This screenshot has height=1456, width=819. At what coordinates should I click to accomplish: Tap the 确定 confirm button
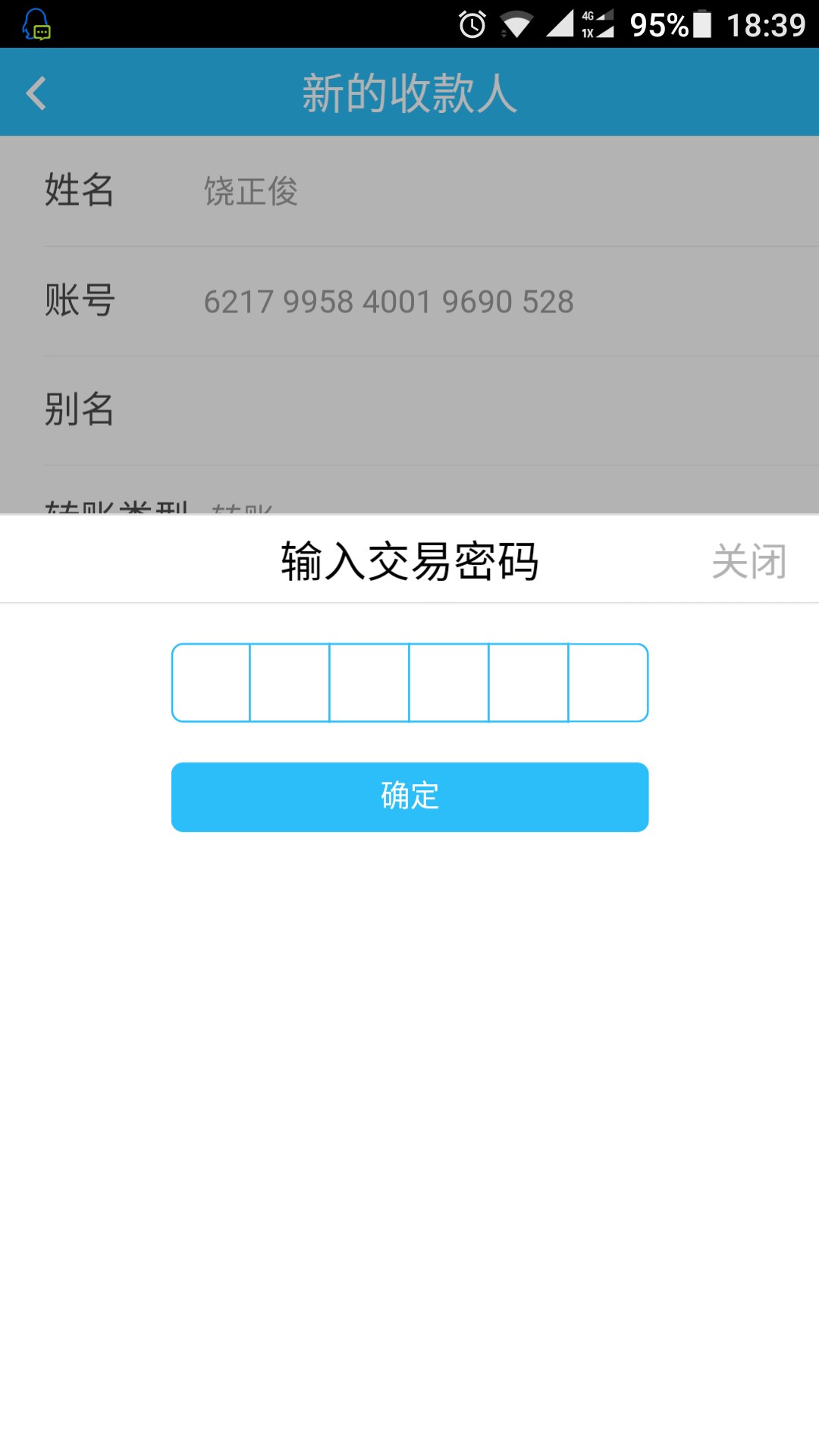(409, 796)
